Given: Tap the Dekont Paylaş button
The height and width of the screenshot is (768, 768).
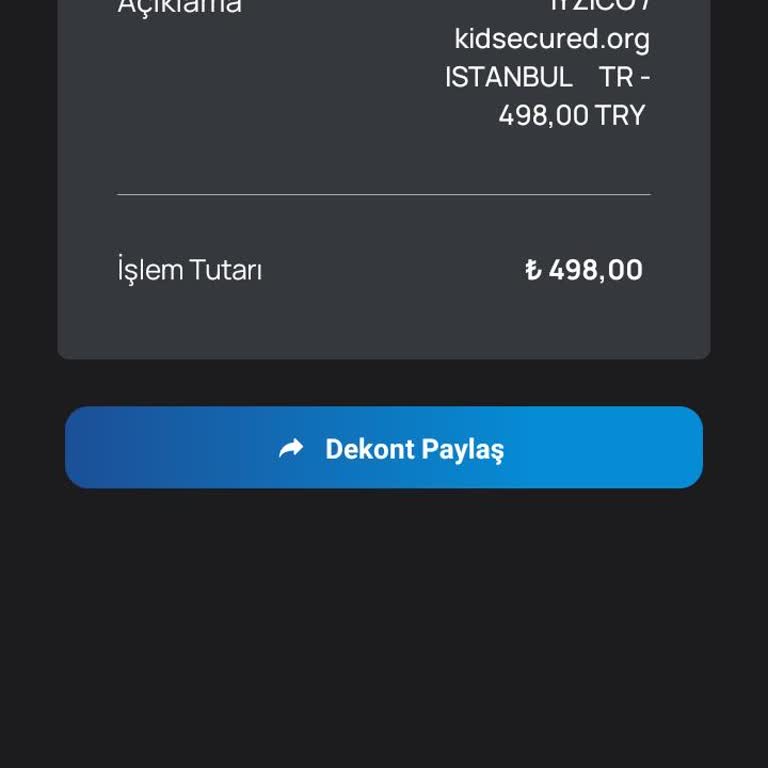Looking at the screenshot, I should tap(384, 448).
